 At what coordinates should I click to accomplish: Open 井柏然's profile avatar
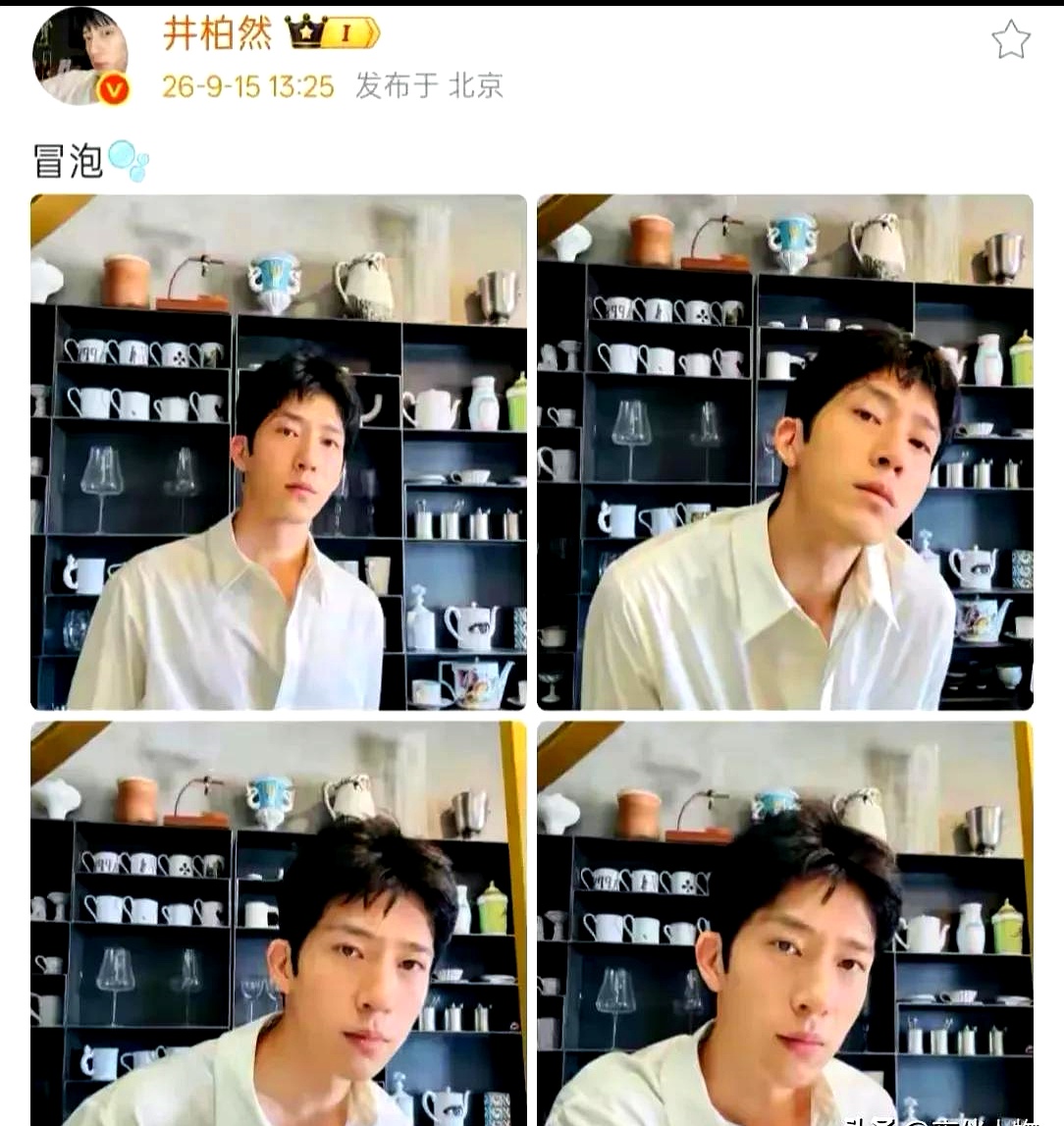click(80, 55)
